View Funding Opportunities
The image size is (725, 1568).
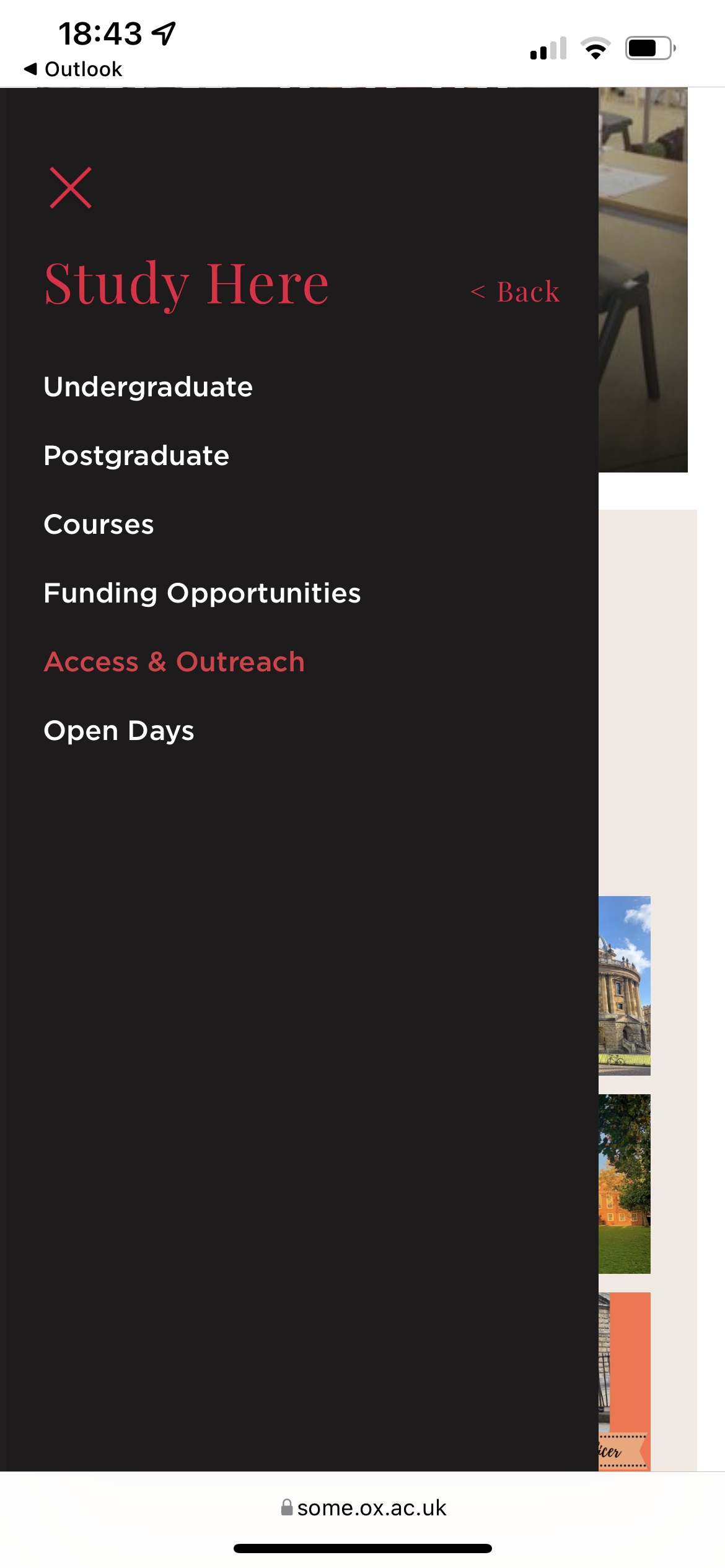click(202, 593)
